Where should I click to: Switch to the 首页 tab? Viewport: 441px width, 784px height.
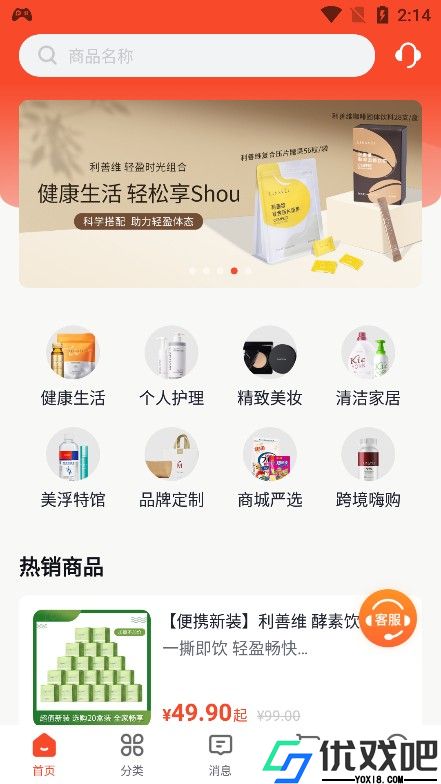(44, 755)
